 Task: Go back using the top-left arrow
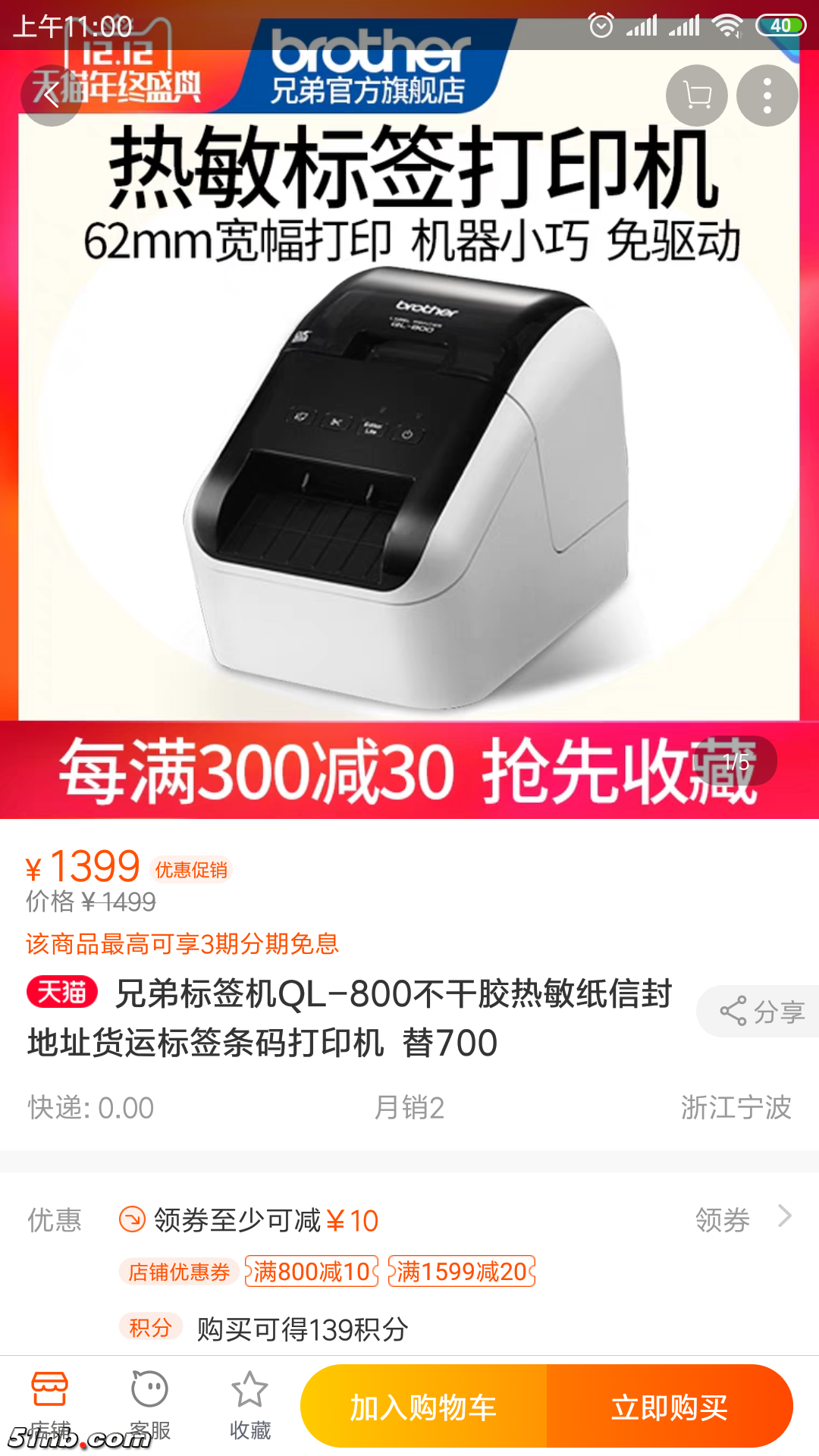51,96
